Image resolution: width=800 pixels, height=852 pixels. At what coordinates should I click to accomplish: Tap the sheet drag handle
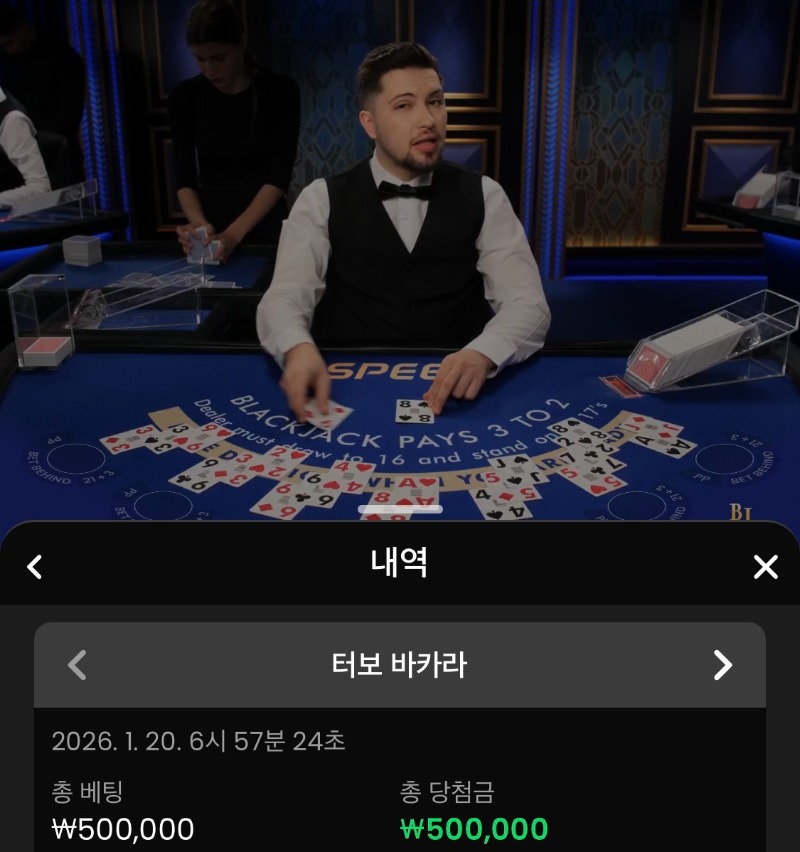400,509
